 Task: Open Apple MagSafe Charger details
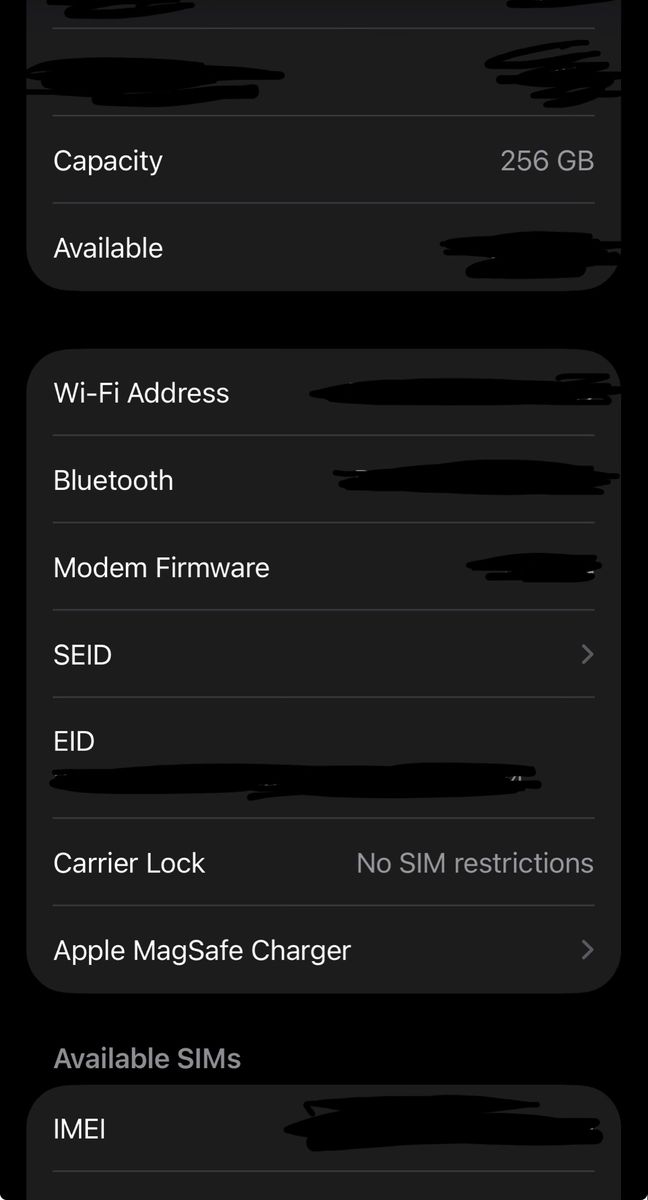point(323,950)
